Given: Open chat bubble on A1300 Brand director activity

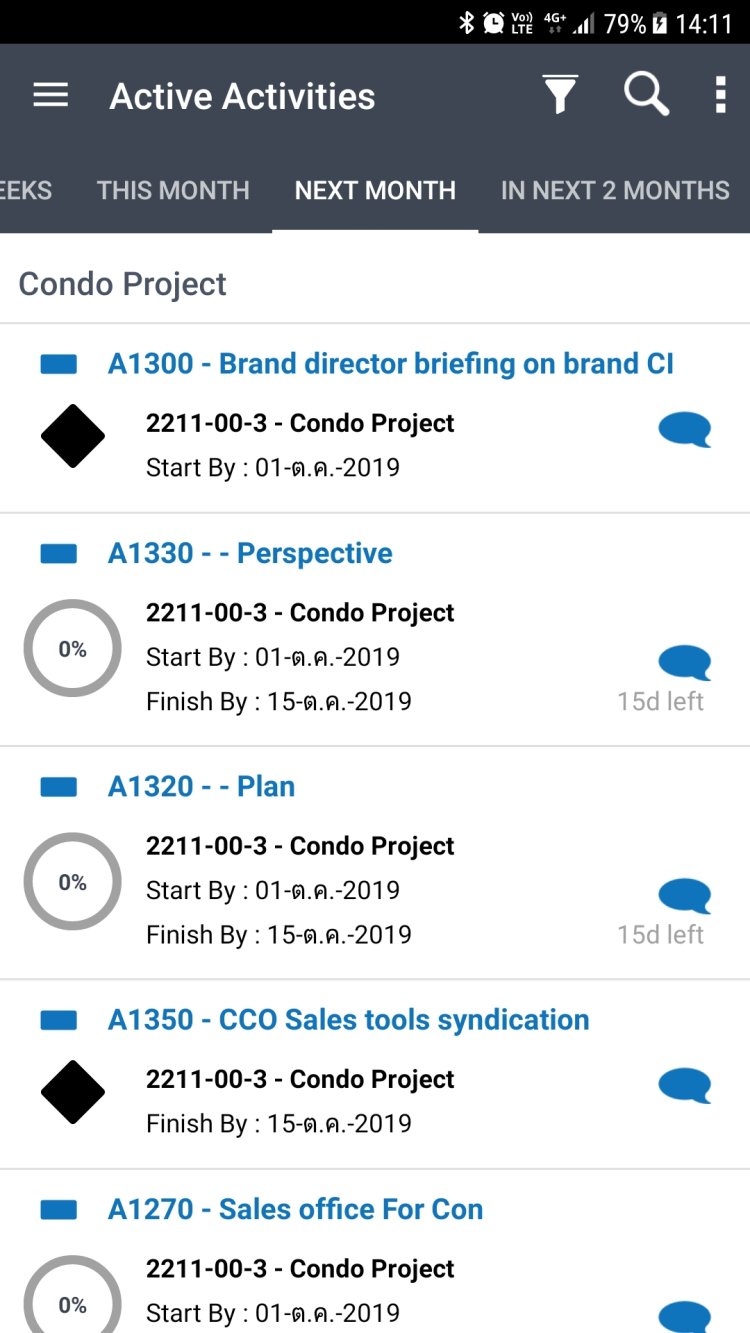Looking at the screenshot, I should click(685, 429).
